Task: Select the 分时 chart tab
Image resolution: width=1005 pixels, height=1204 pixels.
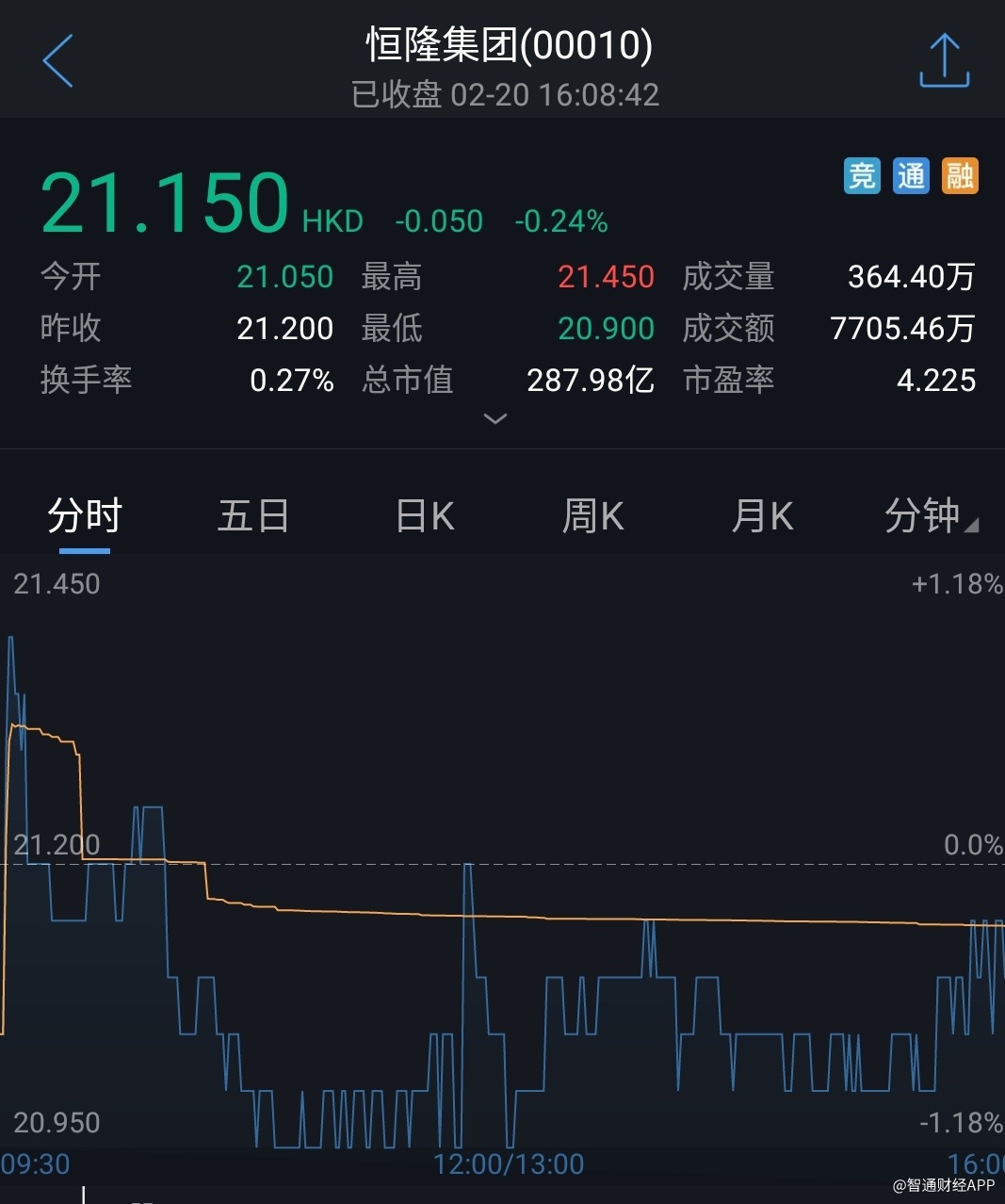Action: tap(85, 516)
